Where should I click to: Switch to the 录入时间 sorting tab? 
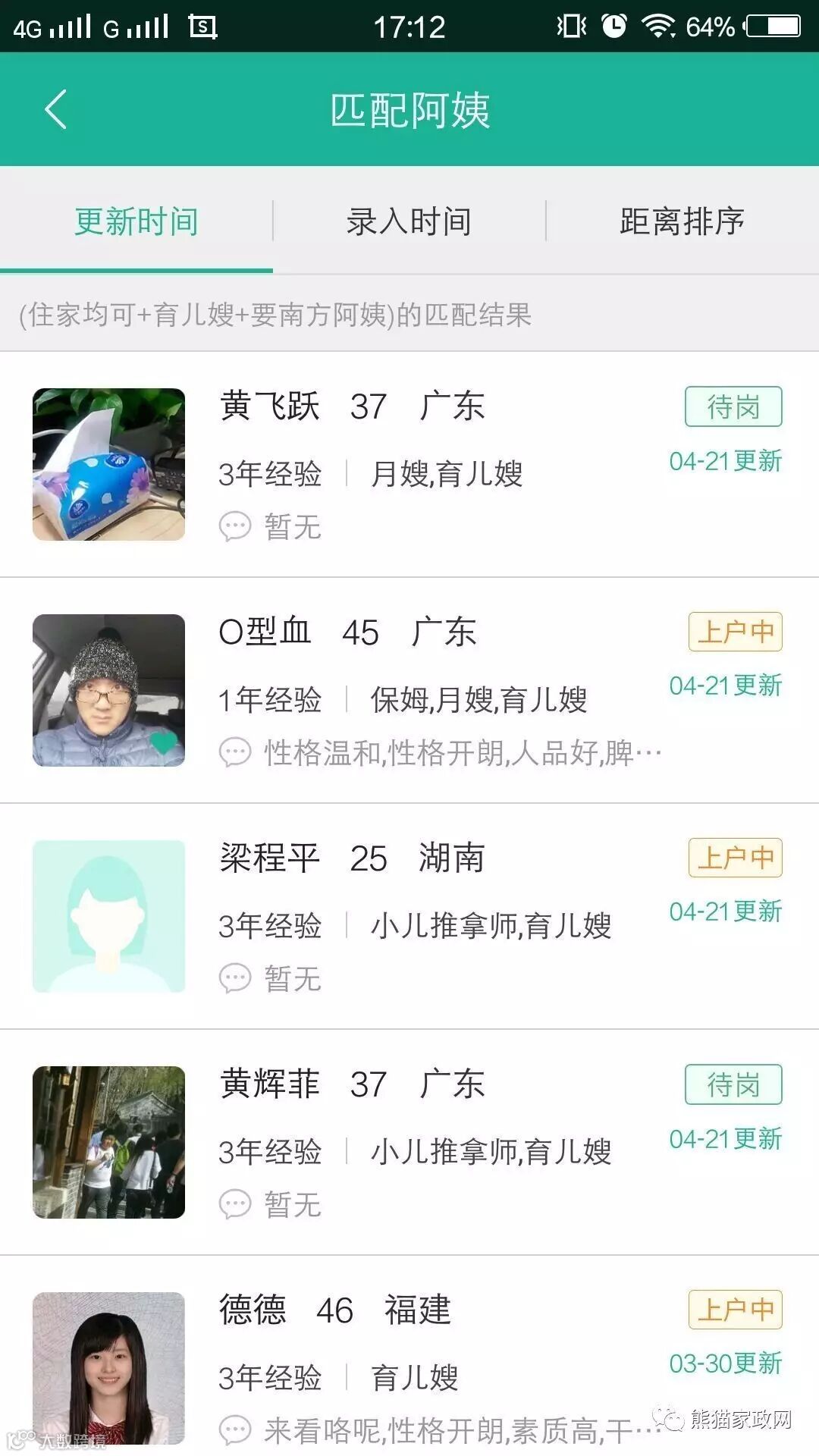click(x=409, y=222)
